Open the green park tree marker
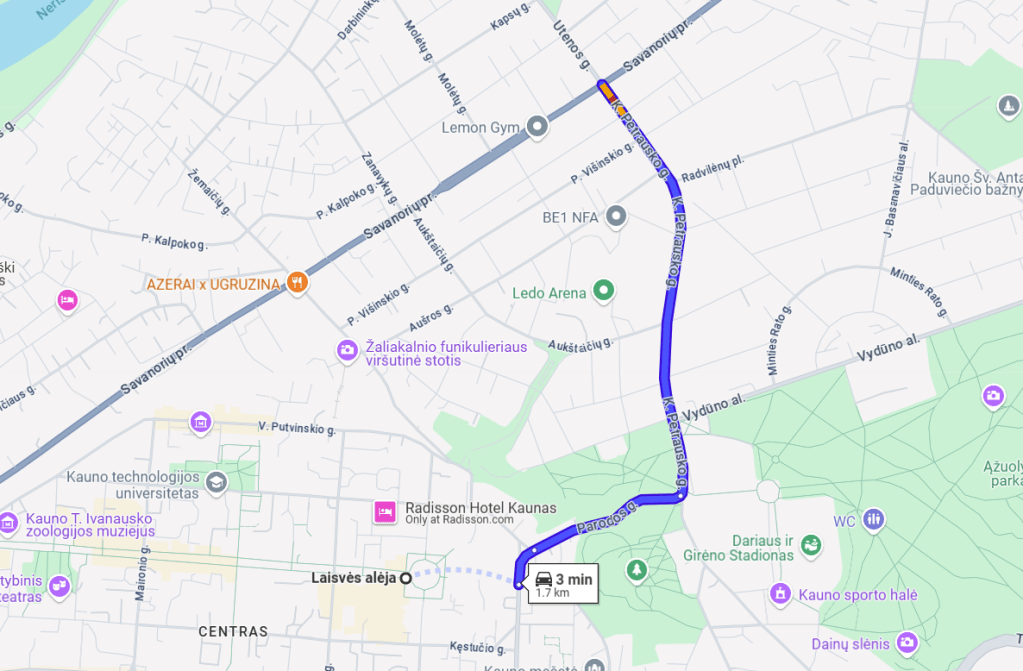 point(636,569)
